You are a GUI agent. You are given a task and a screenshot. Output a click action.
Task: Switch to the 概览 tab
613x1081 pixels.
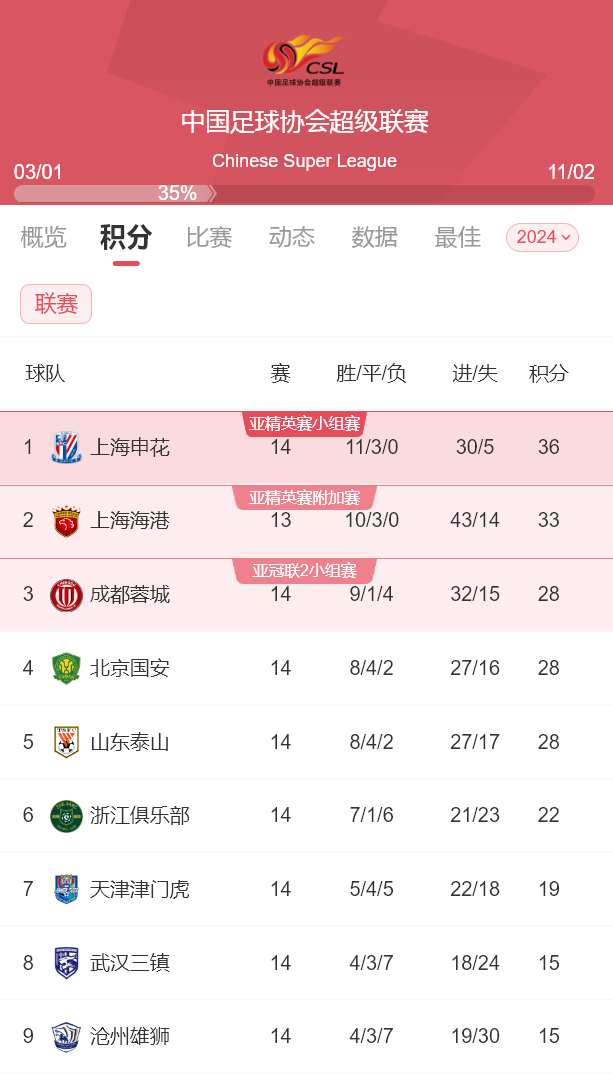coord(43,237)
